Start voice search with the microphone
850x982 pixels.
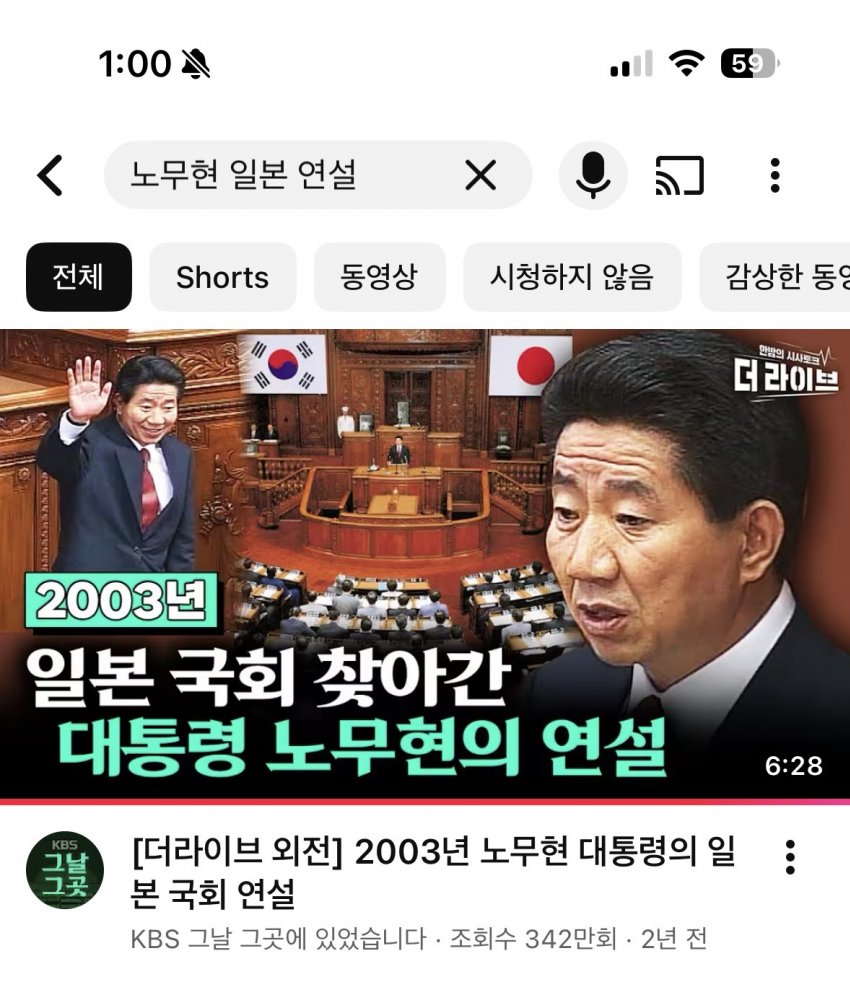click(x=593, y=177)
